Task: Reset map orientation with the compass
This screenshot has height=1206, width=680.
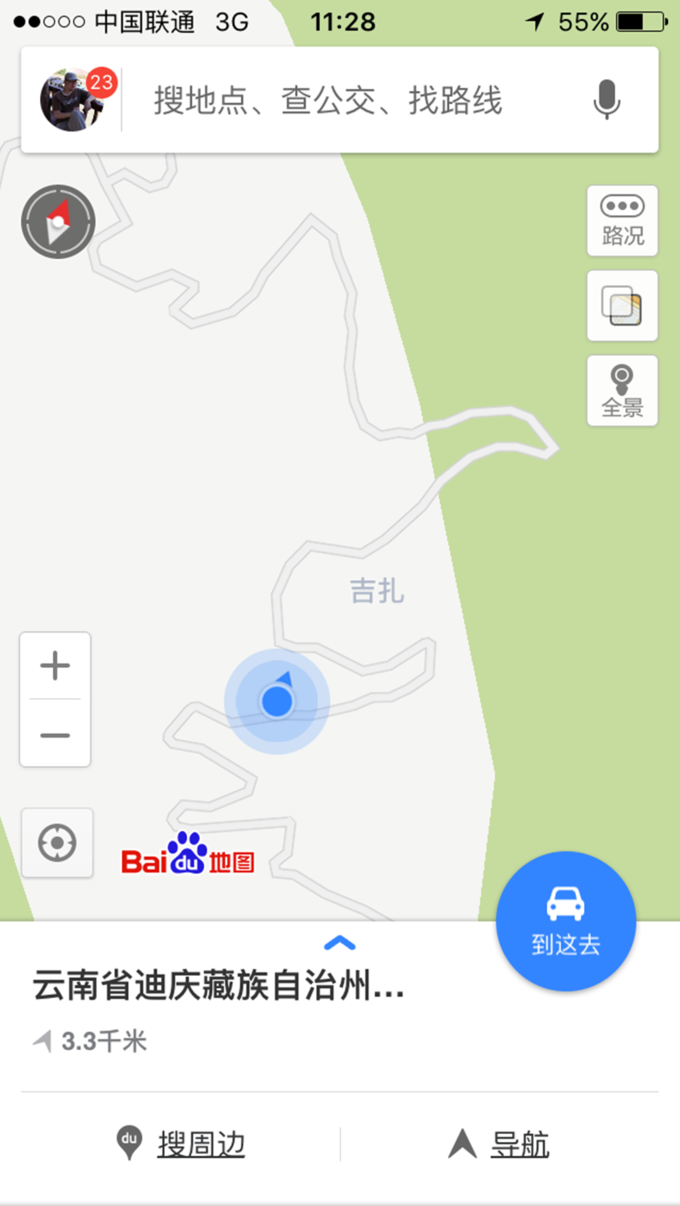Action: point(58,222)
